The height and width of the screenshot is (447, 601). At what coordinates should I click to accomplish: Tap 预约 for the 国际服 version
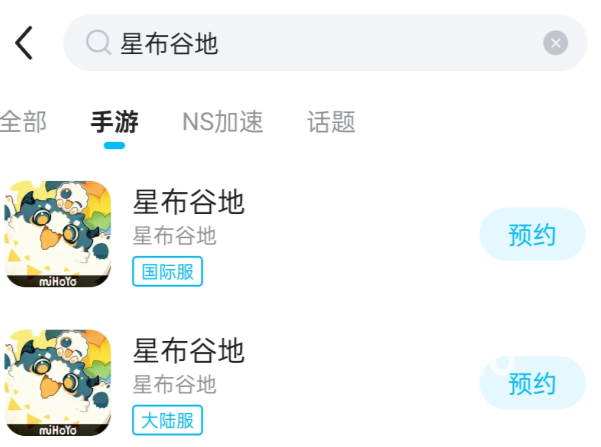pyautogui.click(x=531, y=235)
